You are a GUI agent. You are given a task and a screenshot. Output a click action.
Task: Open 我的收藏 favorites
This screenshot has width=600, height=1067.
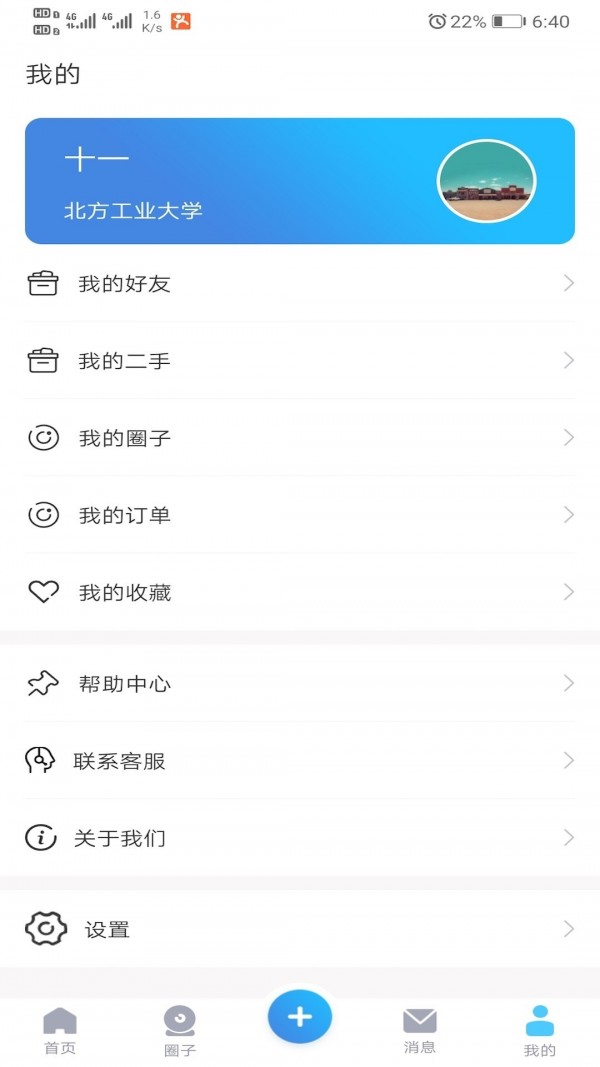(300, 592)
